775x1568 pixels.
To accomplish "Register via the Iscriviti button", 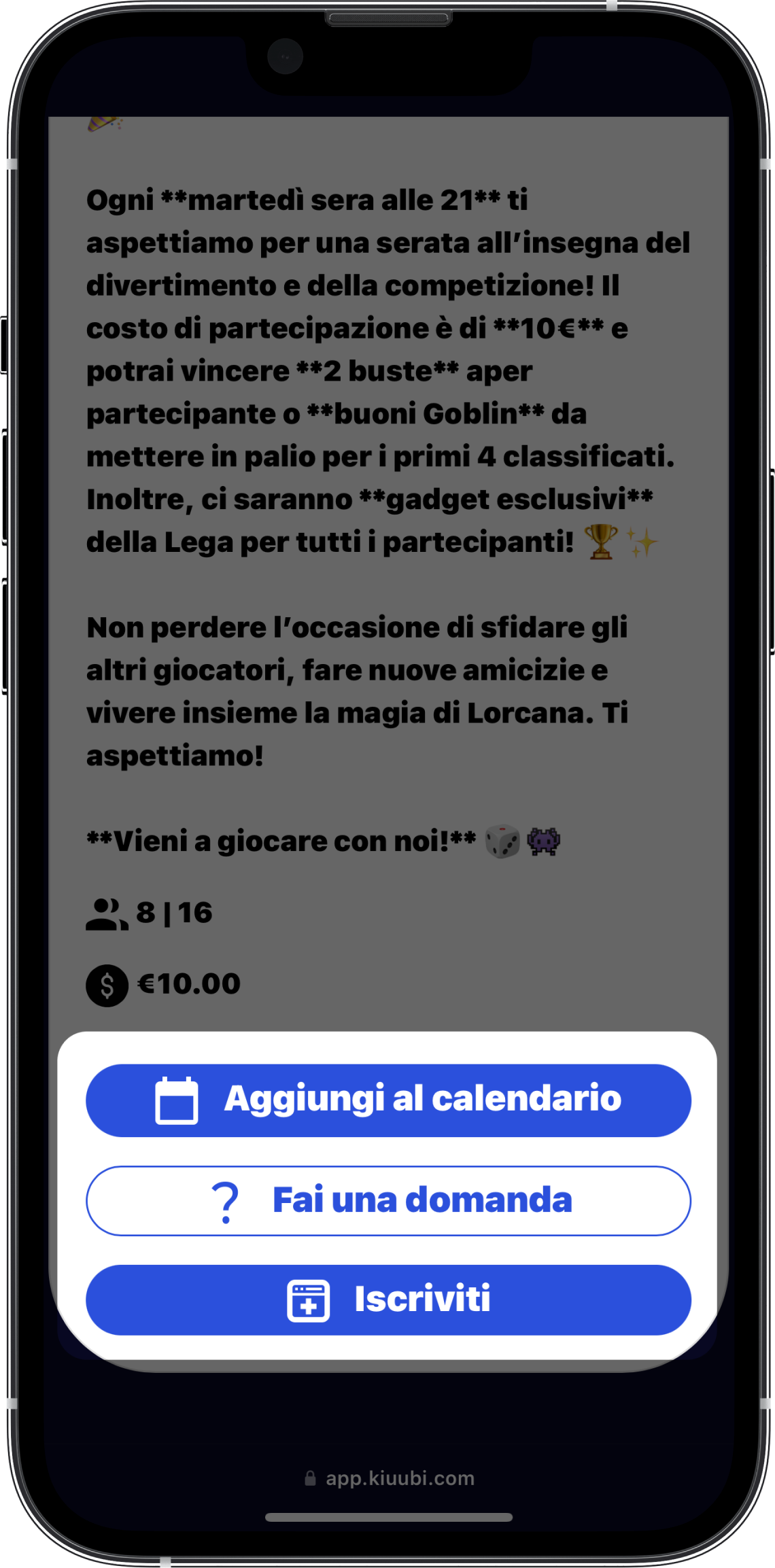I will pyautogui.click(x=388, y=1300).
